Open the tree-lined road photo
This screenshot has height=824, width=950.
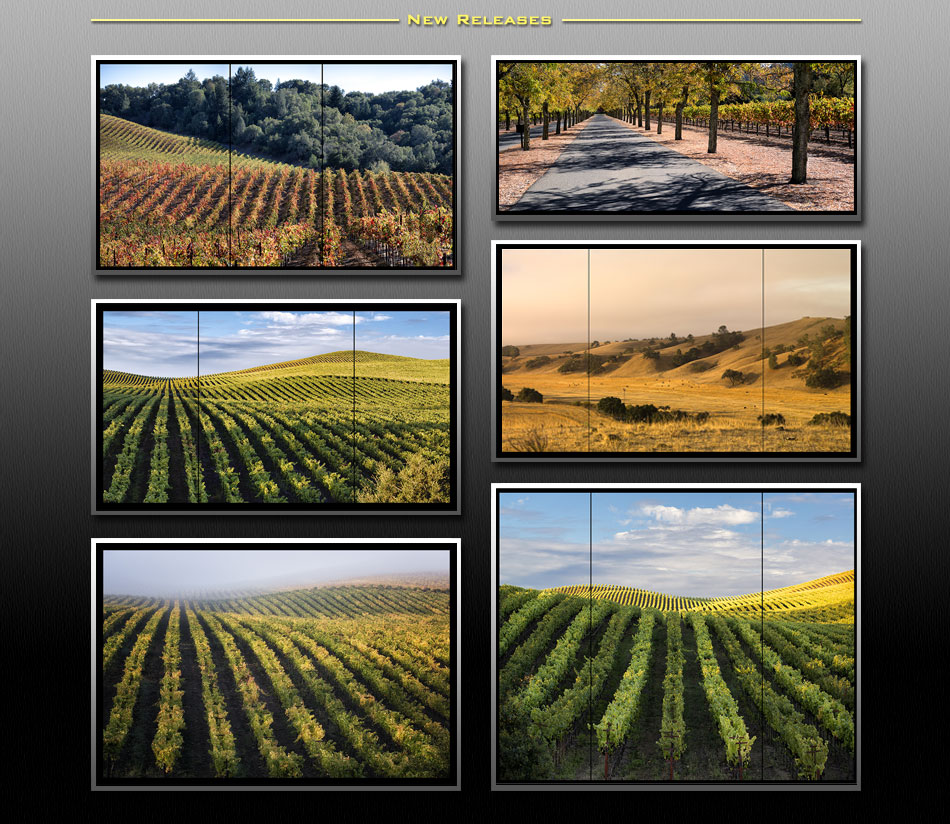676,137
